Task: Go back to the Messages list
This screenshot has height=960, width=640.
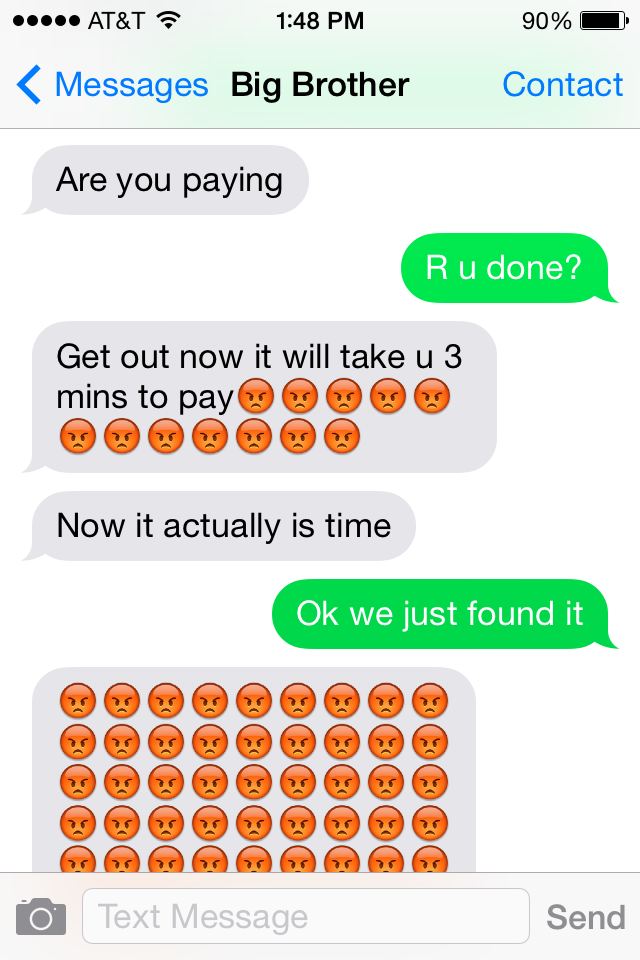Action: coord(112,85)
